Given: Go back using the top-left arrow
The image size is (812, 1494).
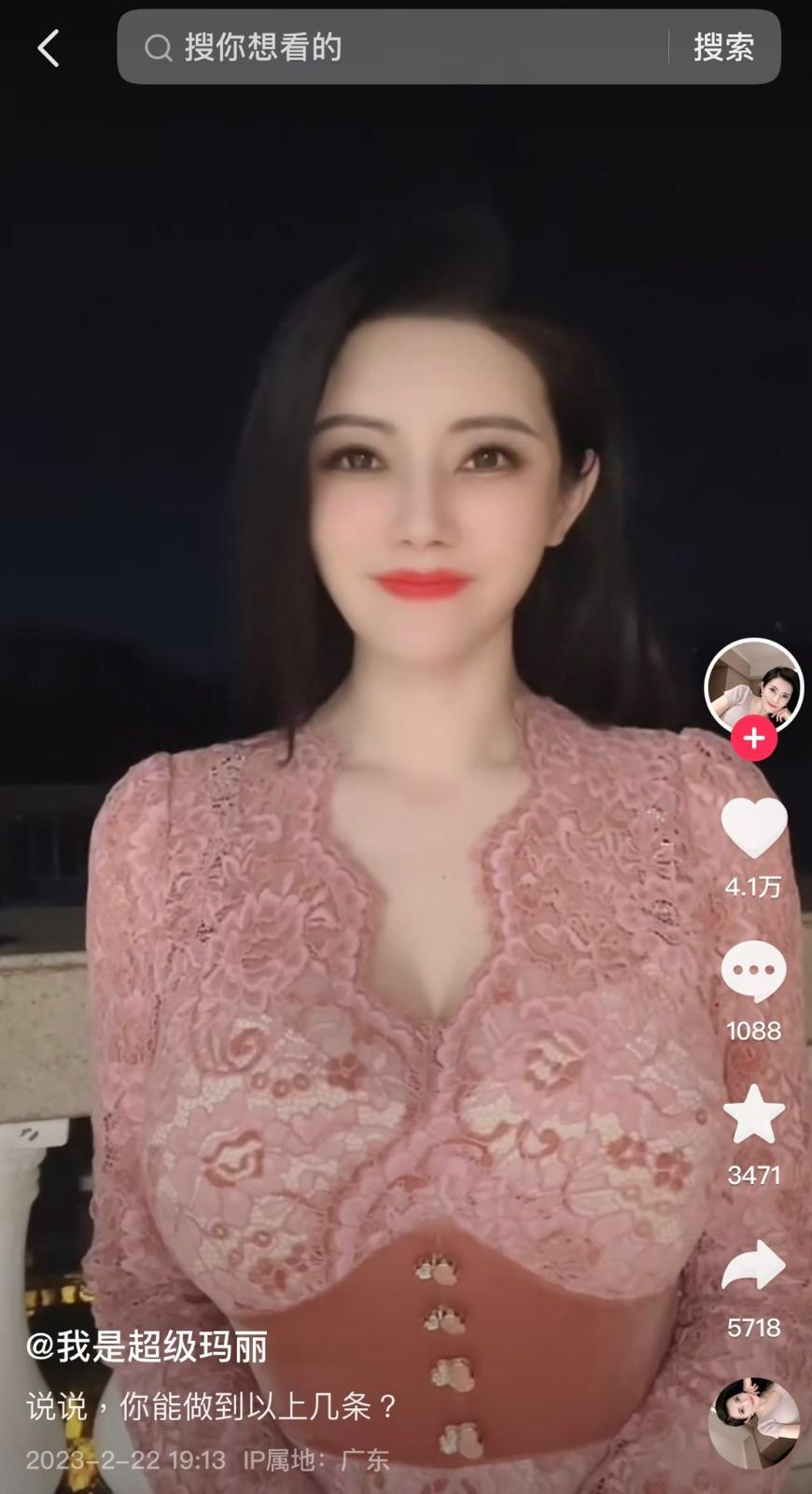Looking at the screenshot, I should point(49,48).
